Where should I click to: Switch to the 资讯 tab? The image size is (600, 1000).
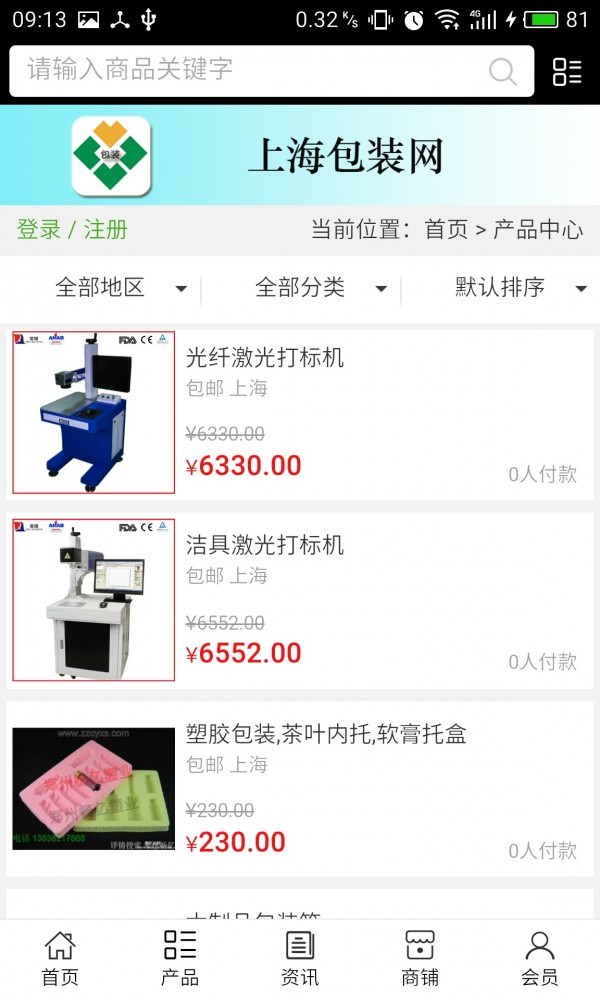(300, 958)
